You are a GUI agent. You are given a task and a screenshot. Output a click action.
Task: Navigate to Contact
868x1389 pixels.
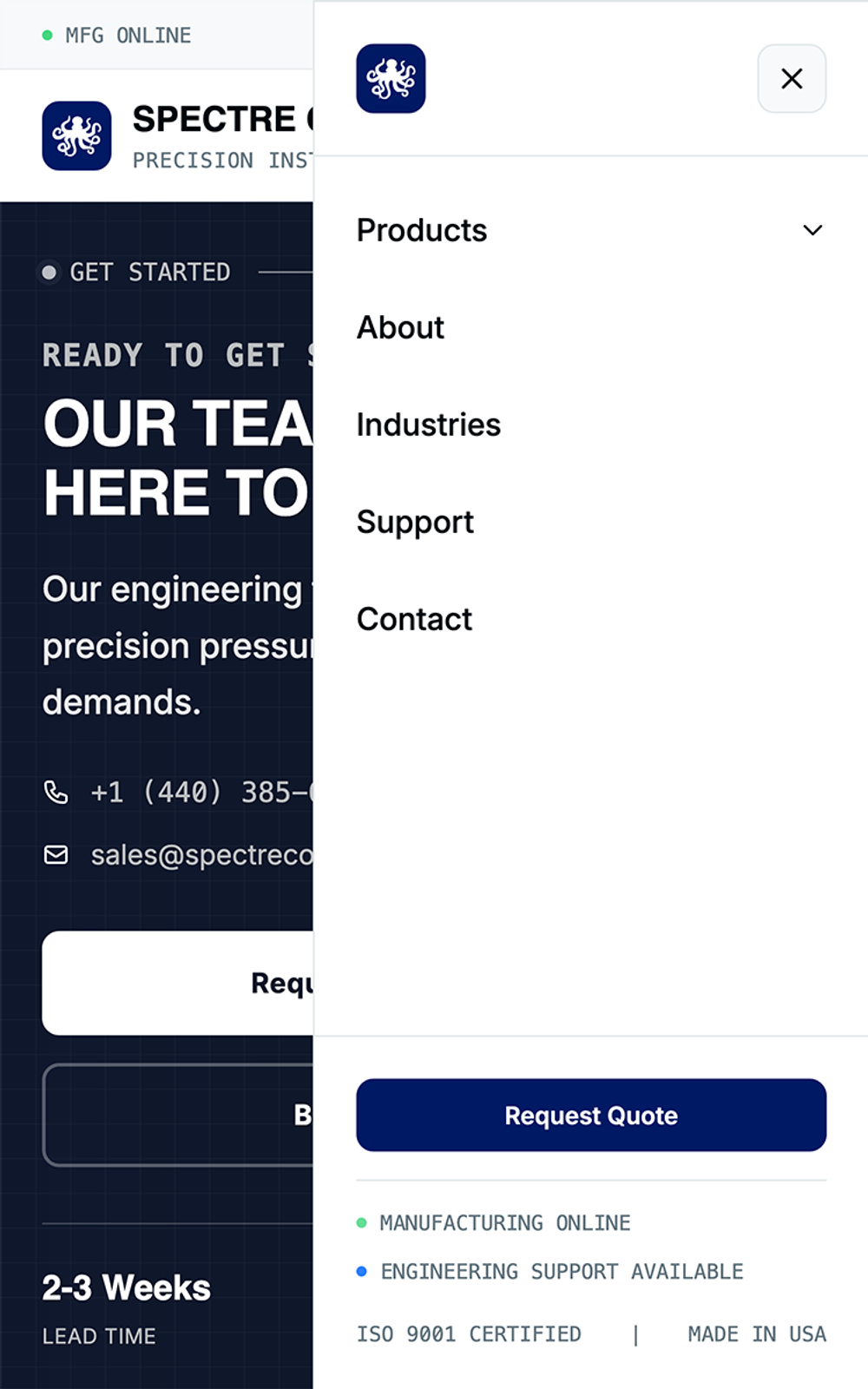pos(414,619)
